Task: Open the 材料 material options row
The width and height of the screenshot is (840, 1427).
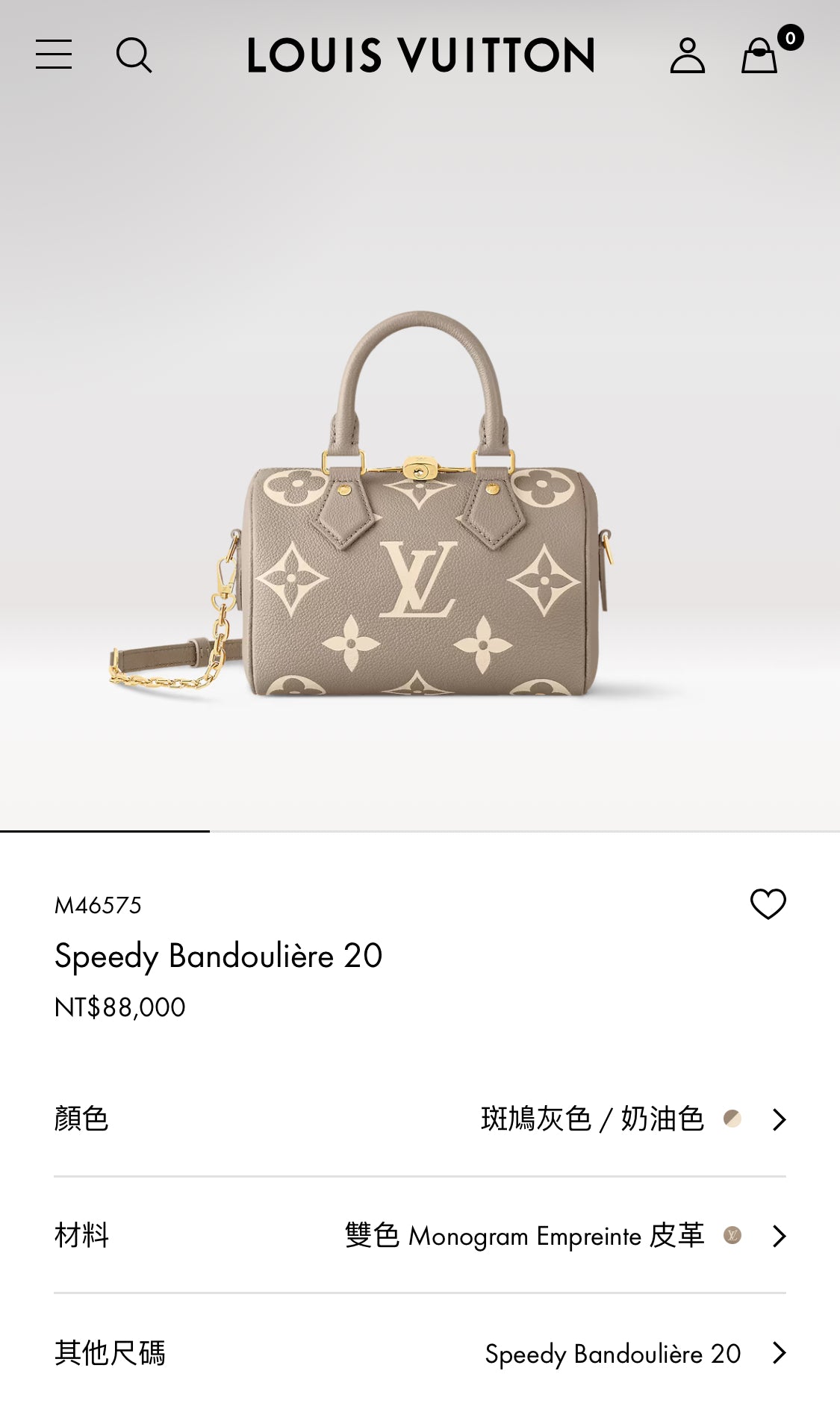Action: 420,1235
